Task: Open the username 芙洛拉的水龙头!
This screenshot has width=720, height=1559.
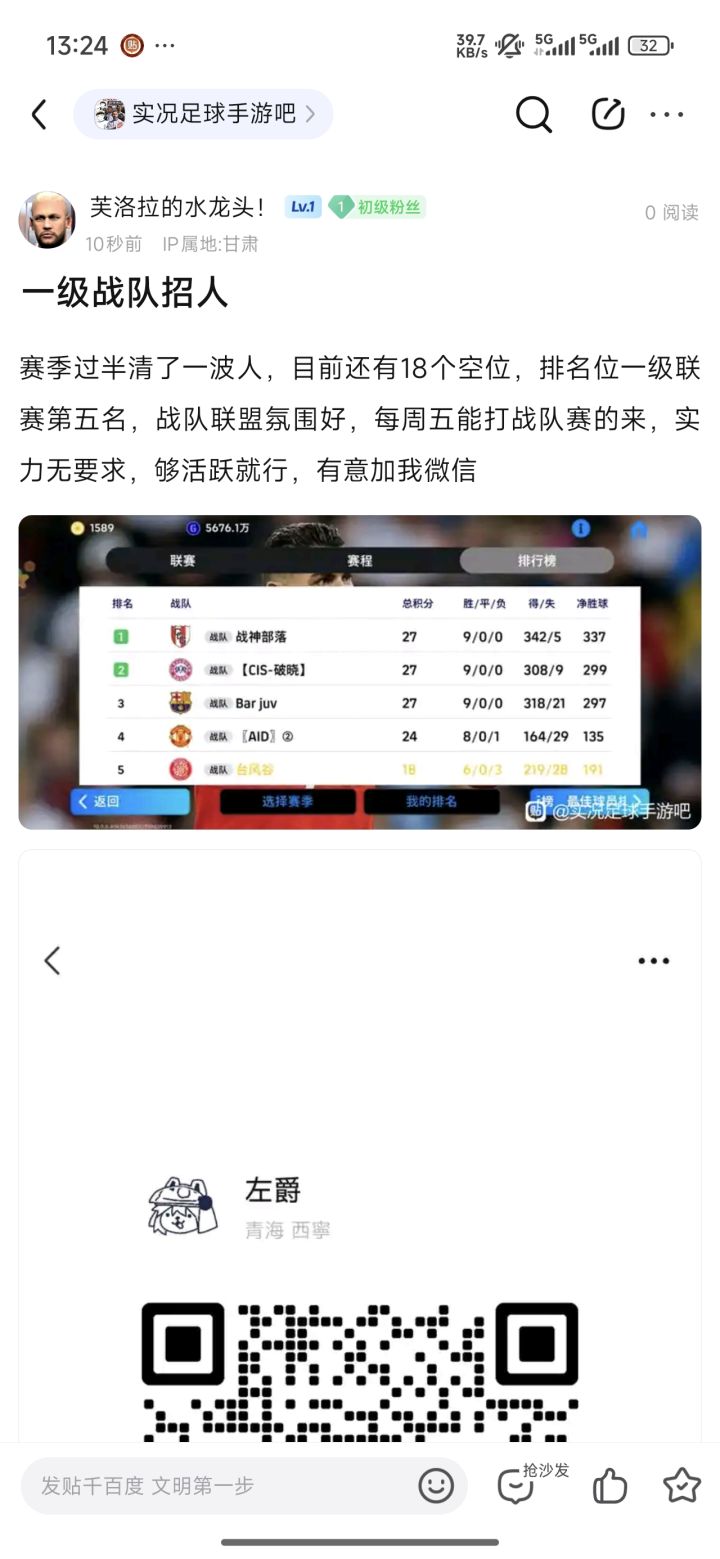Action: (x=177, y=207)
